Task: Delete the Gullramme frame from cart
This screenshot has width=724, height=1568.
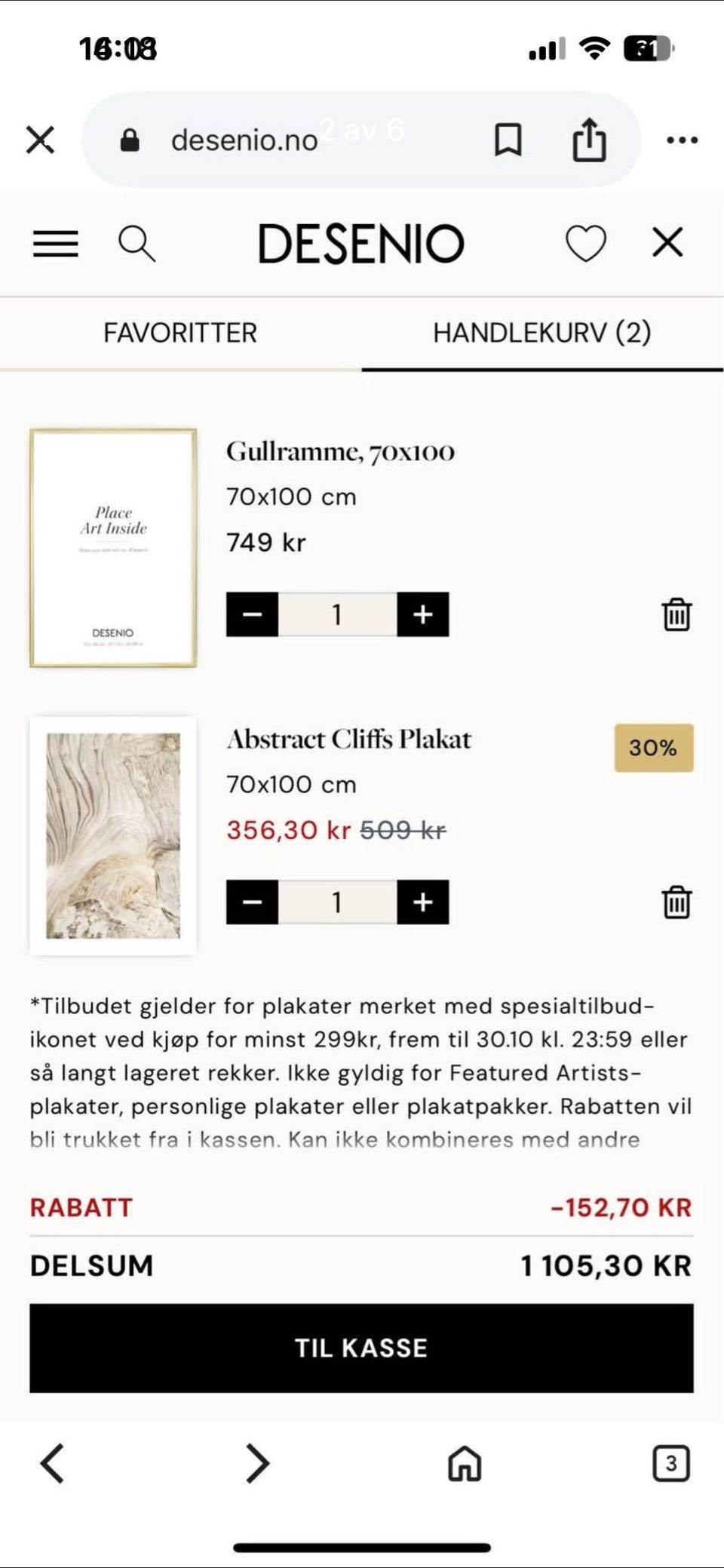Action: pos(676,613)
